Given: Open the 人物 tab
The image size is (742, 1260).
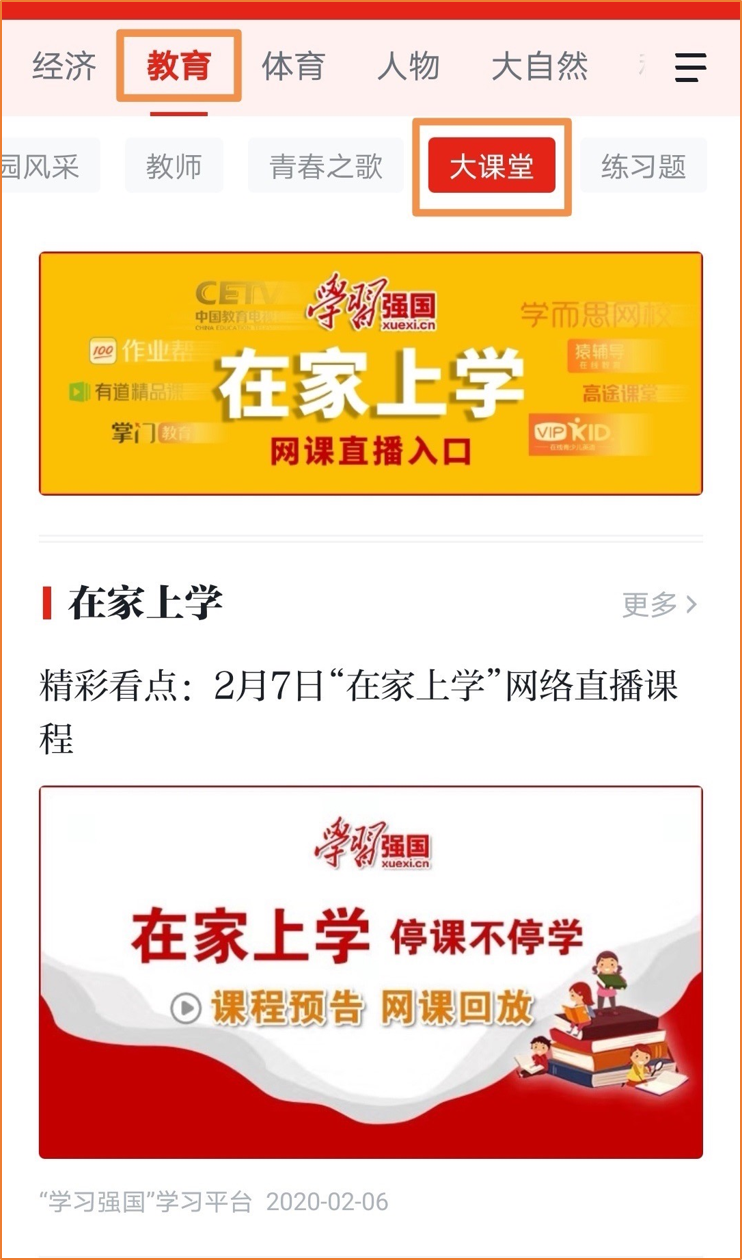Looking at the screenshot, I should tap(408, 67).
